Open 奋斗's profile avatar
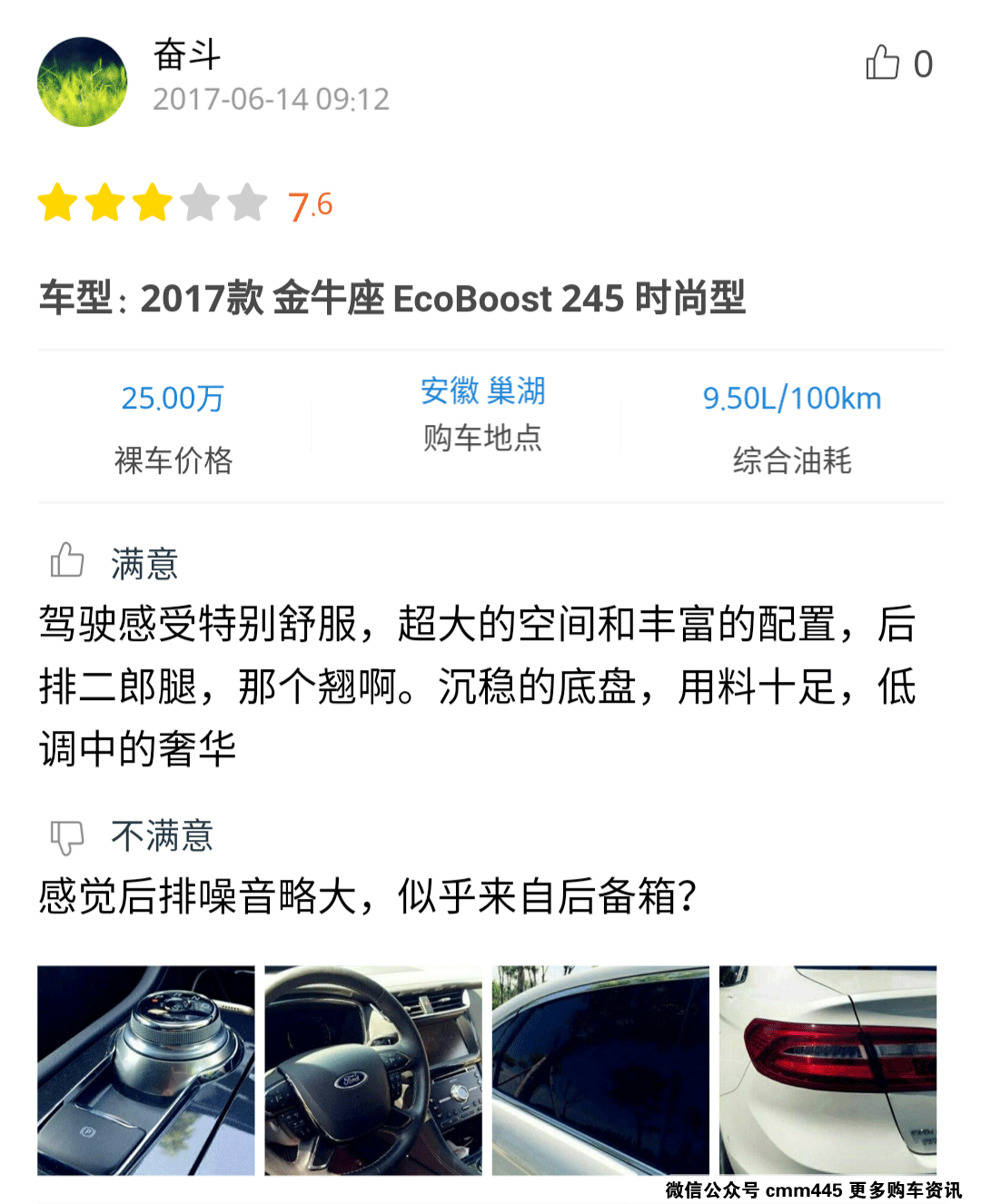This screenshot has width=981, height=1204. click(83, 82)
